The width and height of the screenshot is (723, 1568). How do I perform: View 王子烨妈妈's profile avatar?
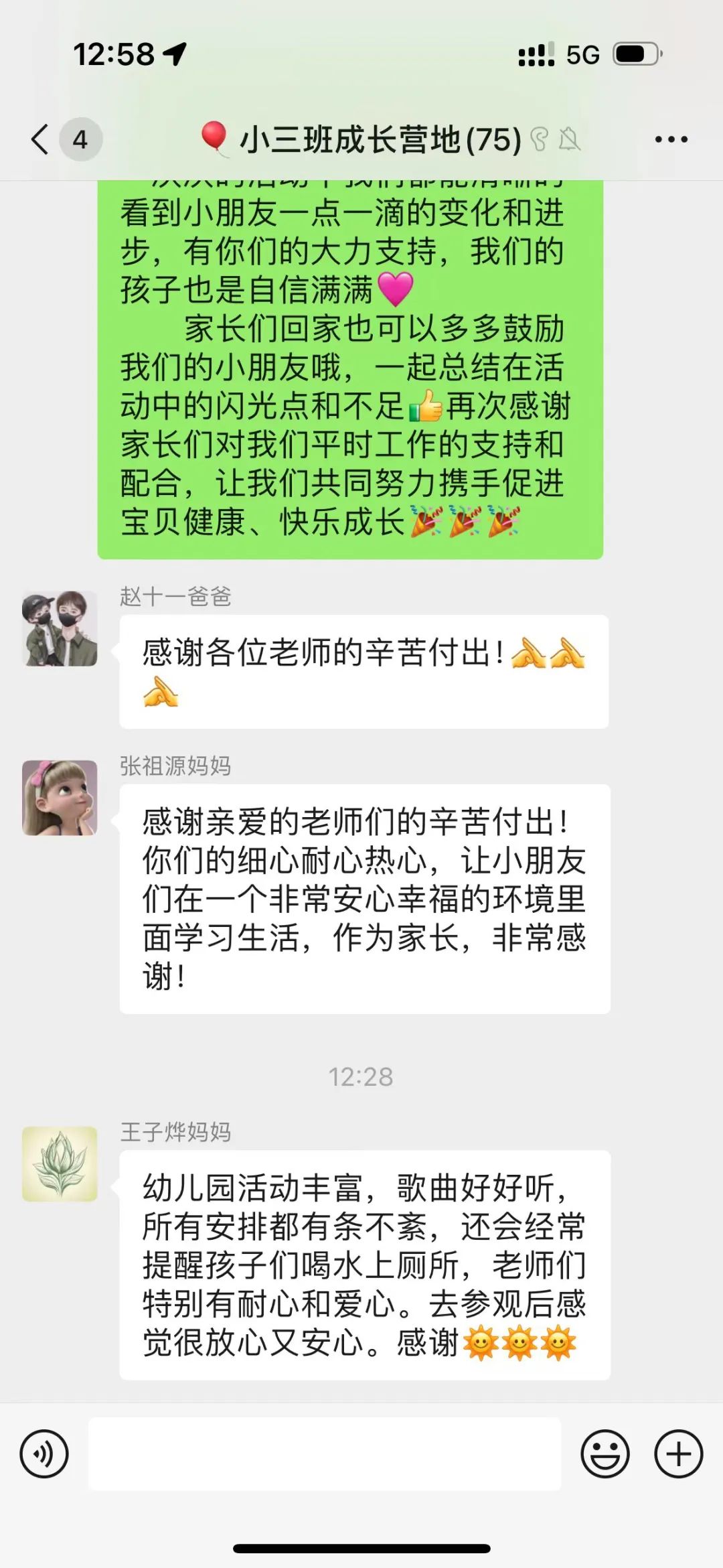[60, 1163]
